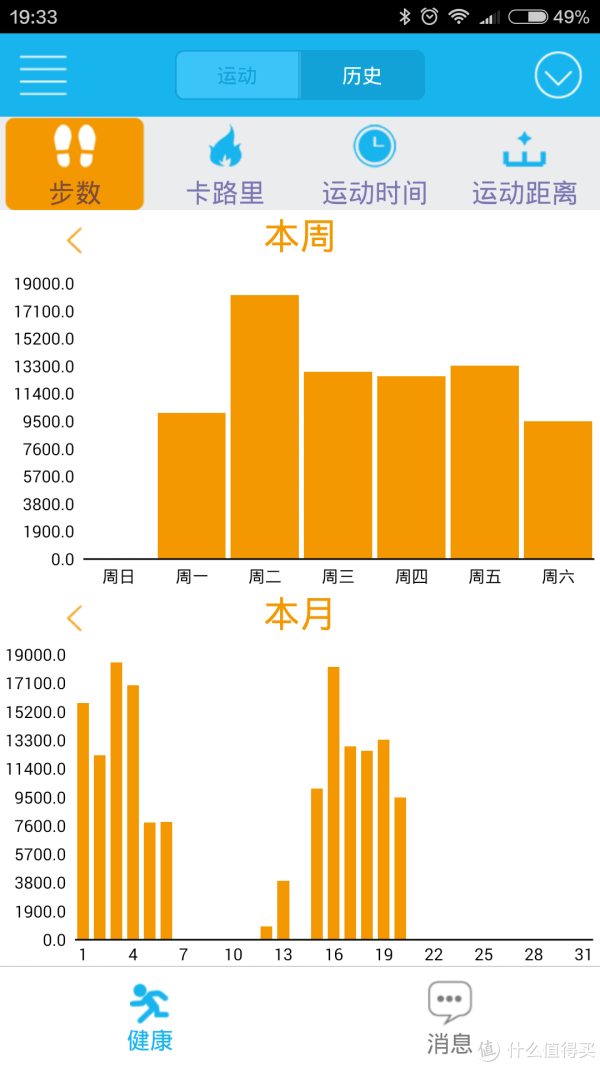The image size is (600, 1067).
Task: Open the 消息 messages tab
Action: [x=450, y=1017]
